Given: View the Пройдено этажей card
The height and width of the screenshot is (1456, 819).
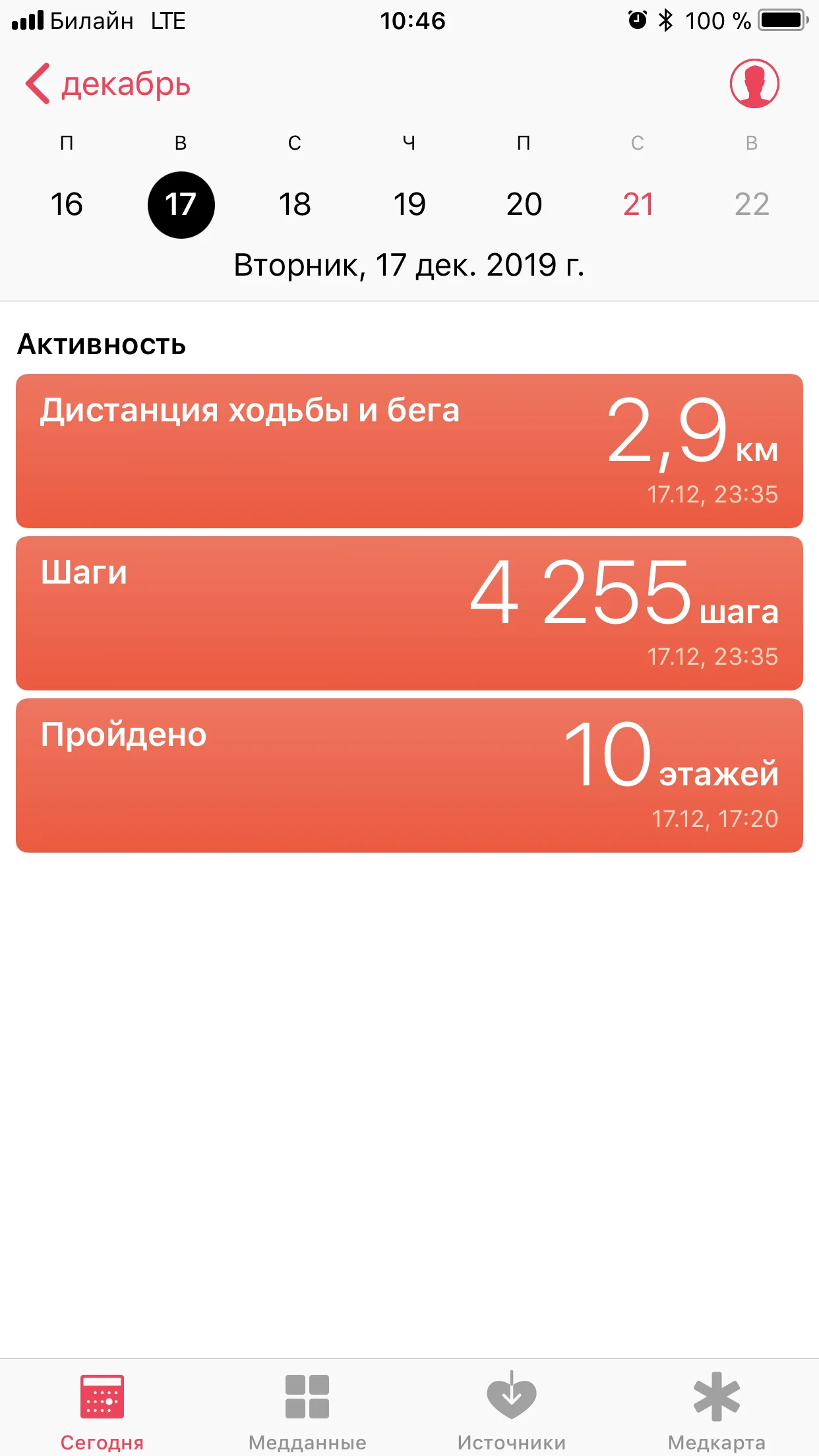Looking at the screenshot, I should tap(409, 775).
